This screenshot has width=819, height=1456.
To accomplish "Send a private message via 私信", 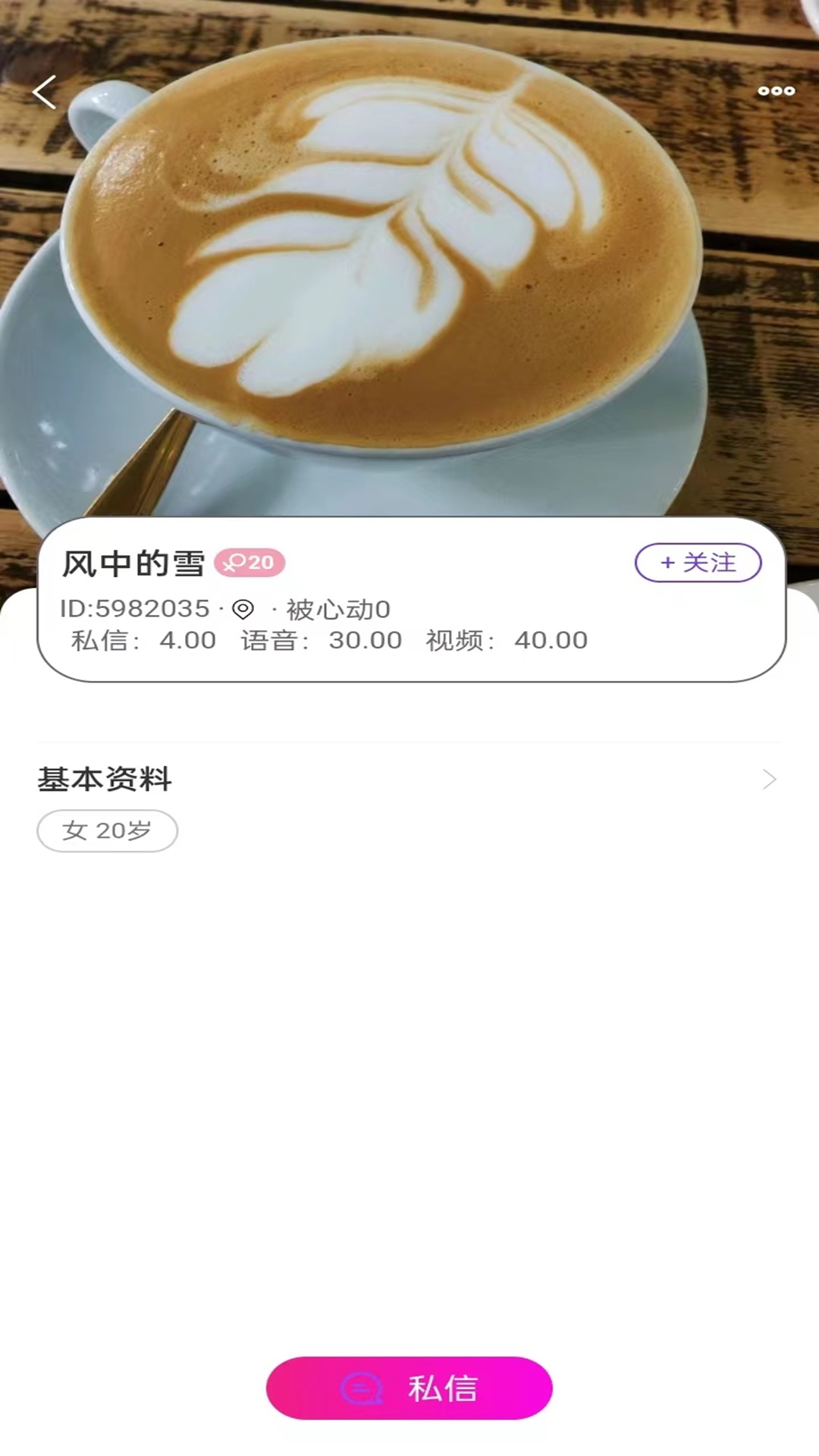I will tap(409, 1388).
